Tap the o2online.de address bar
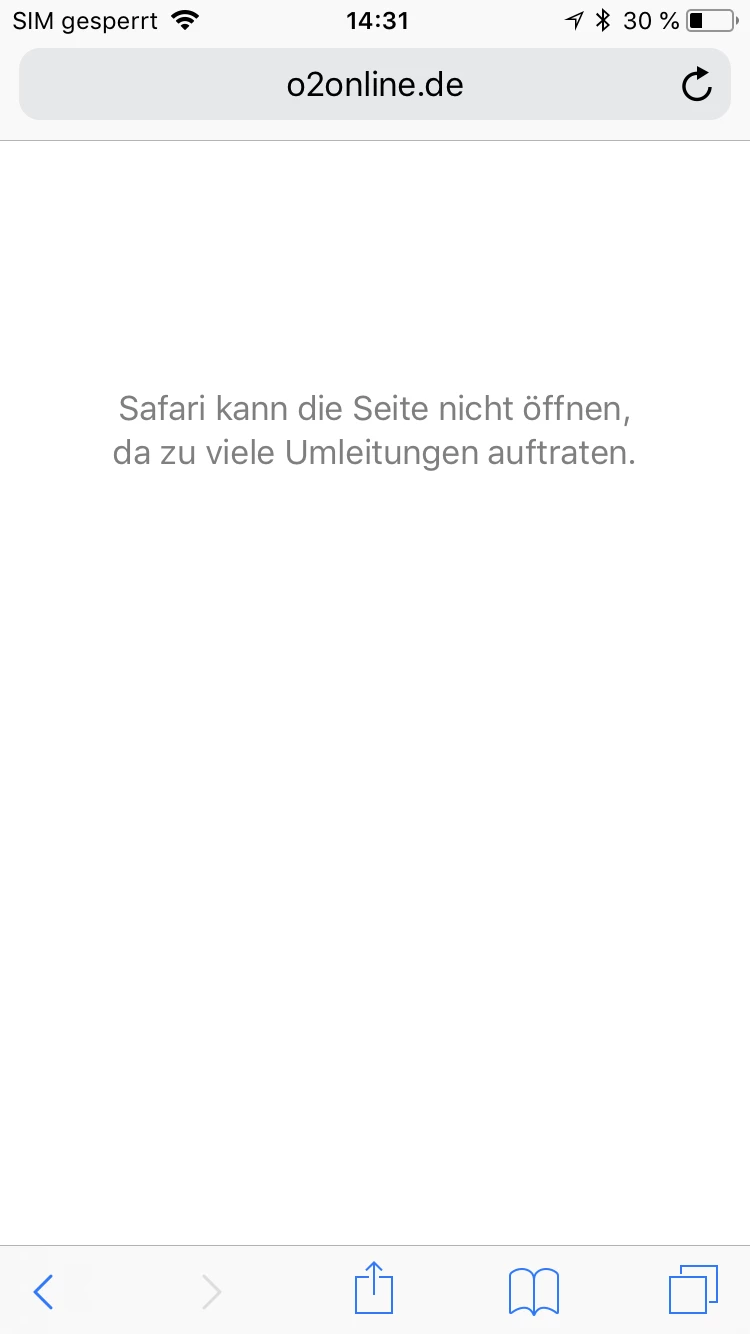The width and height of the screenshot is (750, 1334). pos(374,85)
